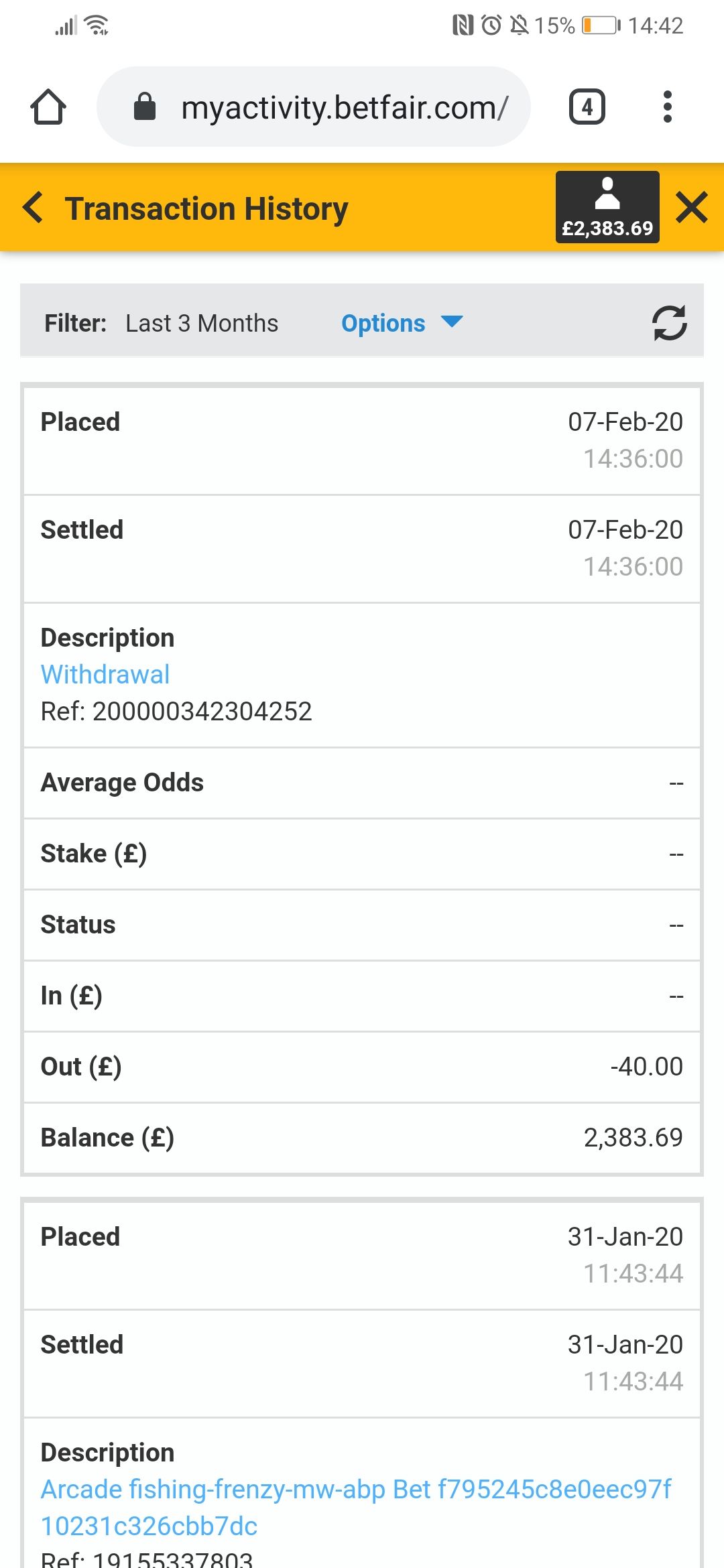Select the Balance row showing 2,383.69
Image resolution: width=724 pixels, height=1568 pixels.
tap(362, 1137)
